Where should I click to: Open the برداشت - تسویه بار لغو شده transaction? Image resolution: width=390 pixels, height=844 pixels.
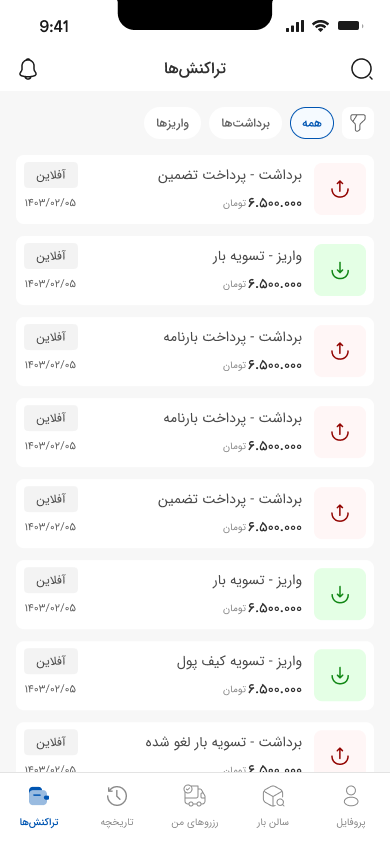tap(195, 748)
